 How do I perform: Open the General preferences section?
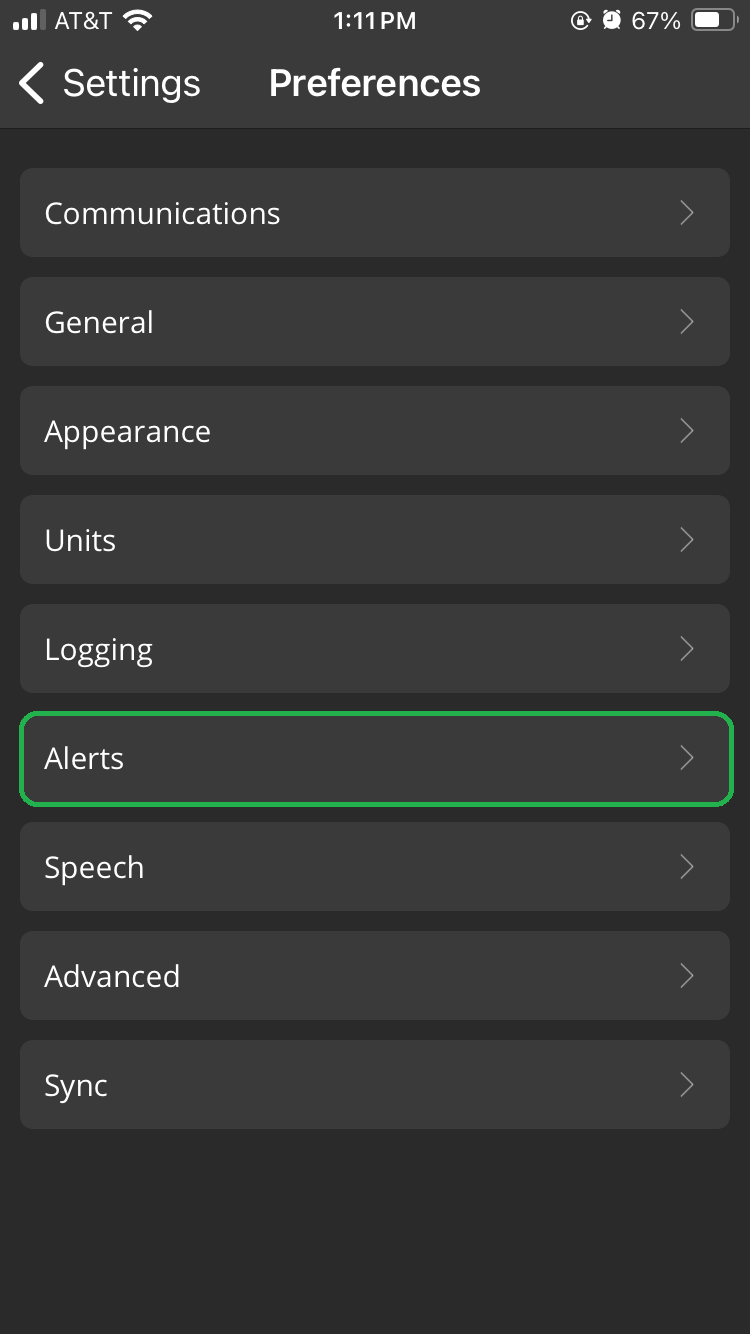pyautogui.click(x=375, y=321)
